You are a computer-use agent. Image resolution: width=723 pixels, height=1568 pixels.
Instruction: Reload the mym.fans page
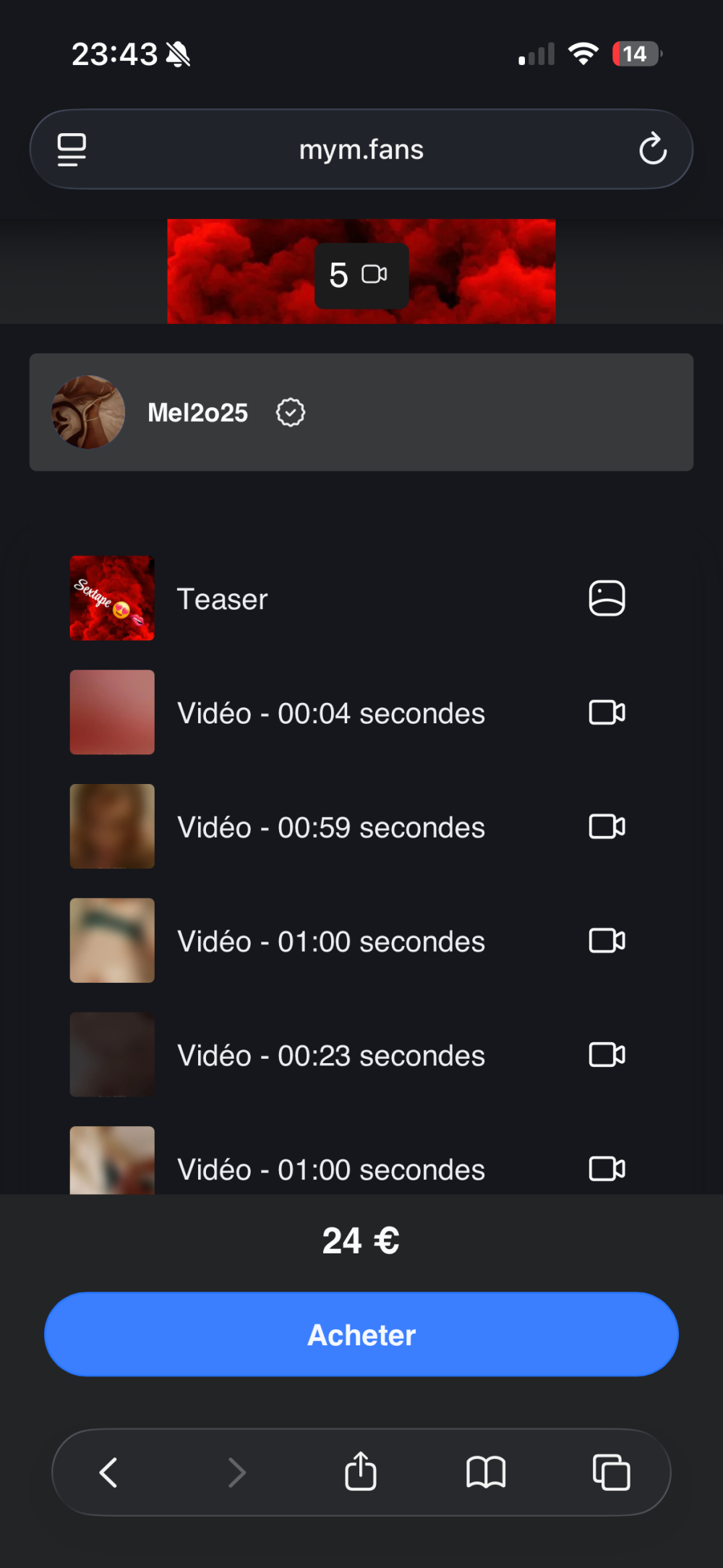pyautogui.click(x=652, y=149)
